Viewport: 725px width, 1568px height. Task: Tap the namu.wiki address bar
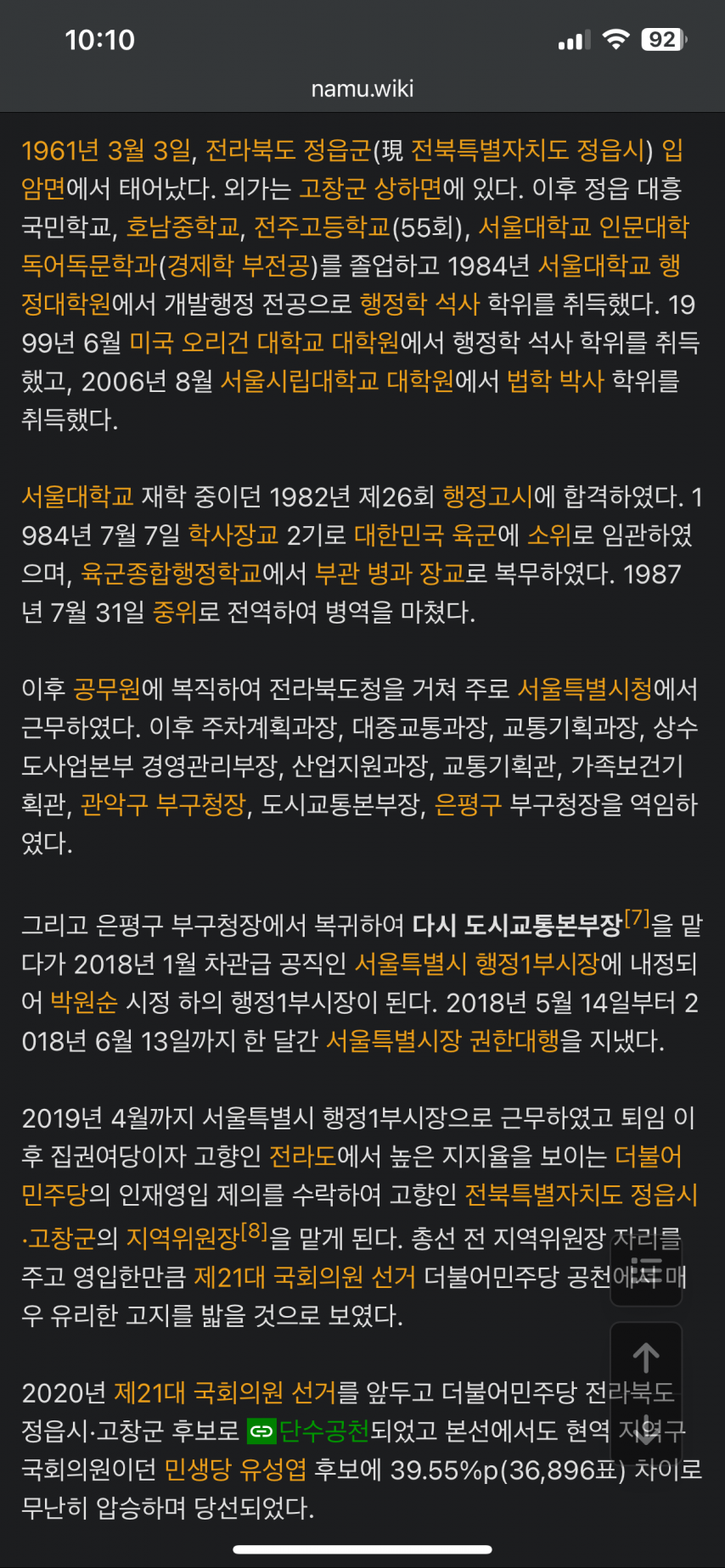(362, 88)
